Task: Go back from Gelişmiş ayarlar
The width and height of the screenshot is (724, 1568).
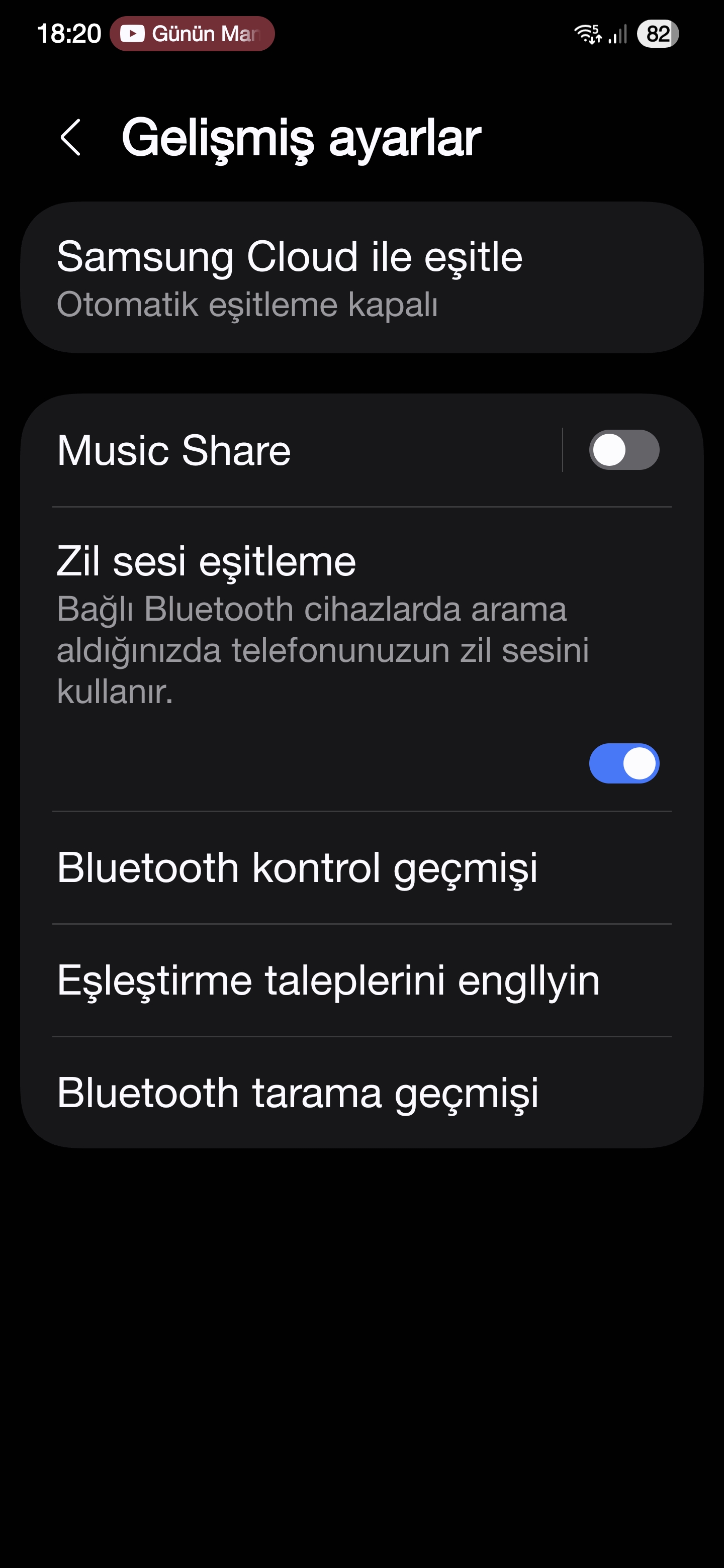Action: pos(70,138)
